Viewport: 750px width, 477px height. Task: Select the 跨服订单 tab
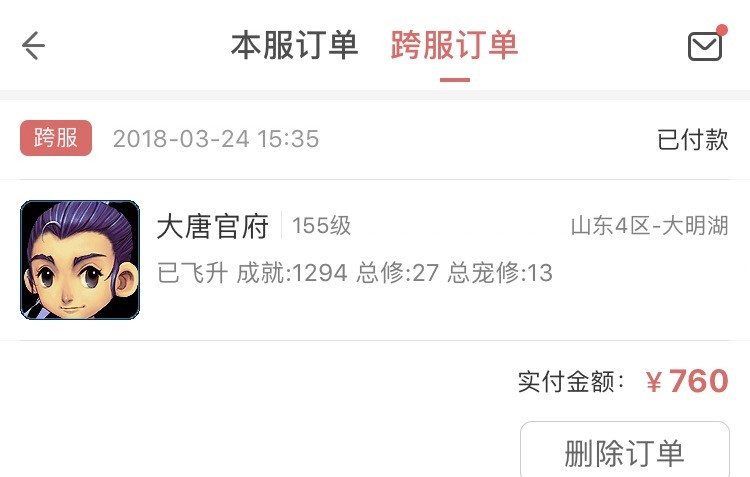[x=454, y=45]
